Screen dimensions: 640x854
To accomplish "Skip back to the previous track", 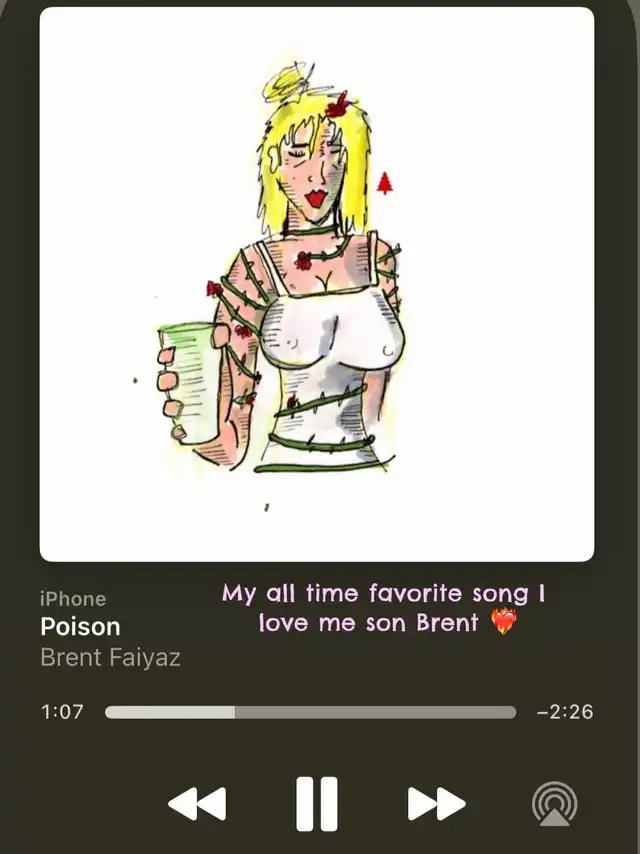I will coord(197,803).
